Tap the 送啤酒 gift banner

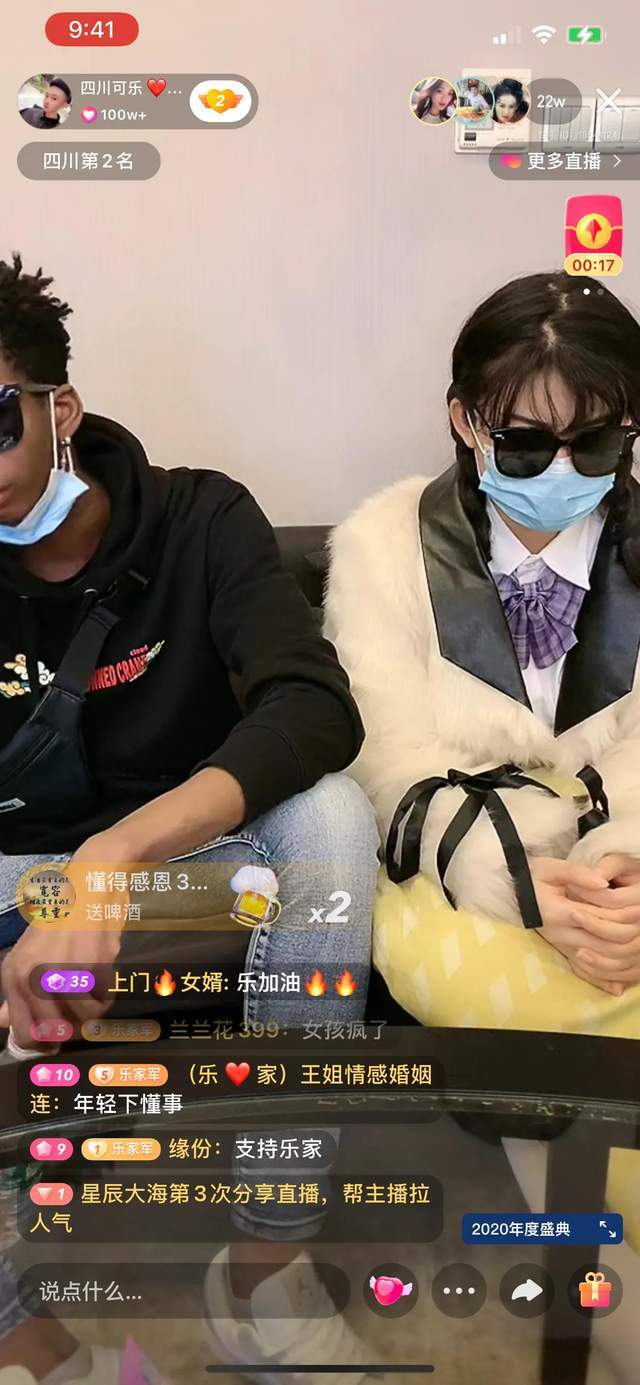[x=150, y=896]
